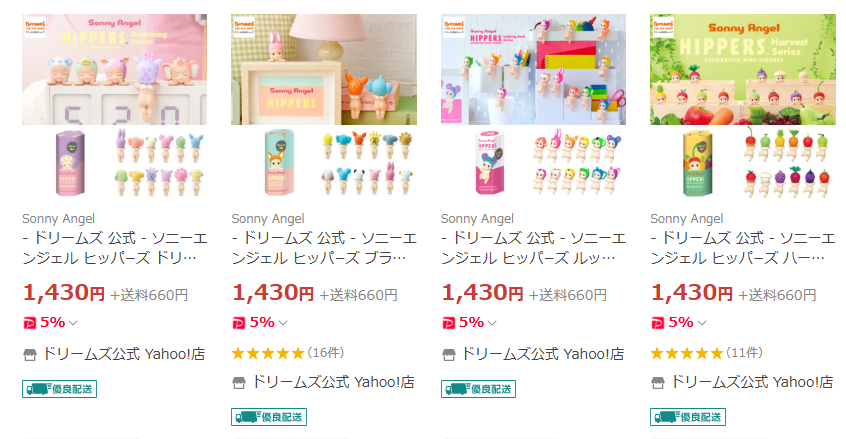Open product title ending in ヒッパーズ ブラ…
Viewport: 846px width, 439px height.
pos(323,248)
